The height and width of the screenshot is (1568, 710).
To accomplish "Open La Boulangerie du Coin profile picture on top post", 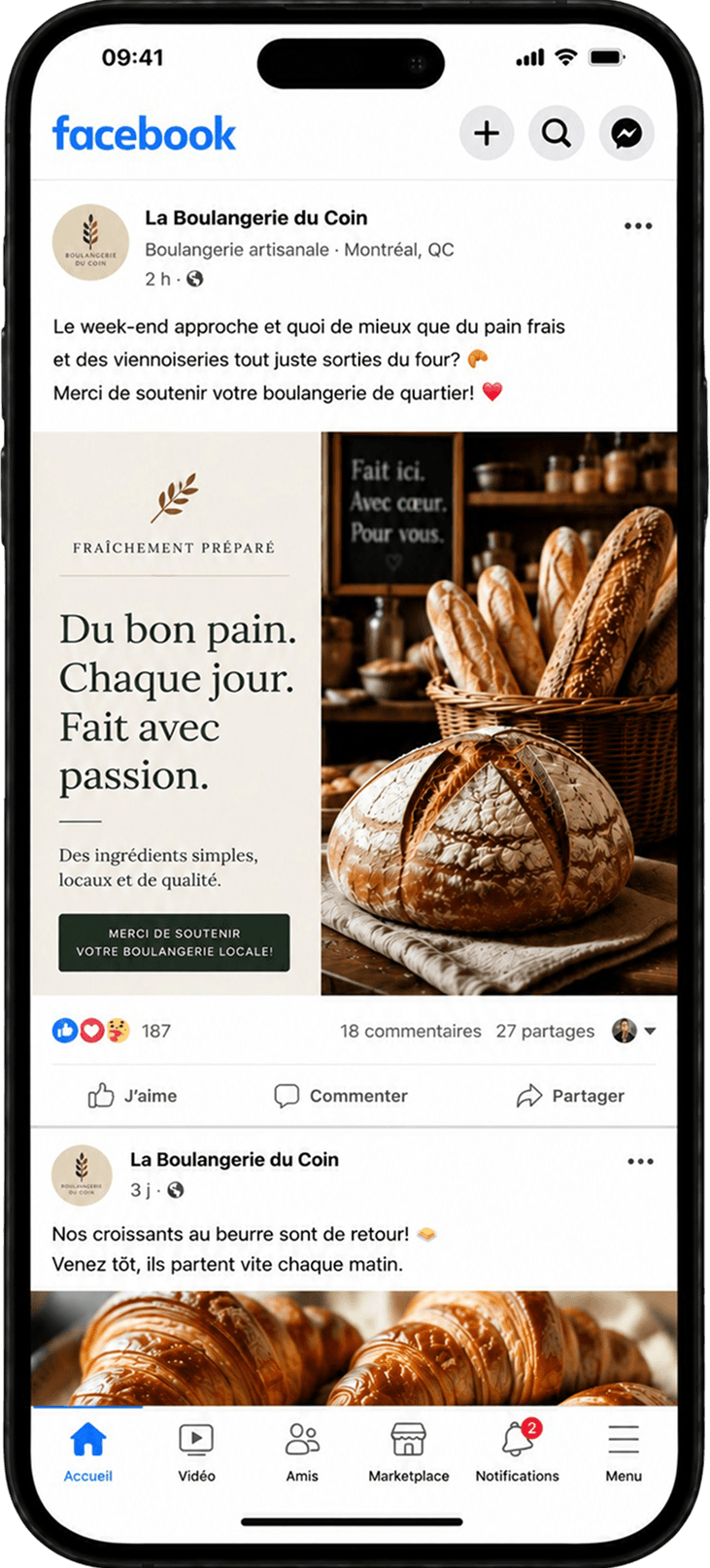I will pos(90,243).
